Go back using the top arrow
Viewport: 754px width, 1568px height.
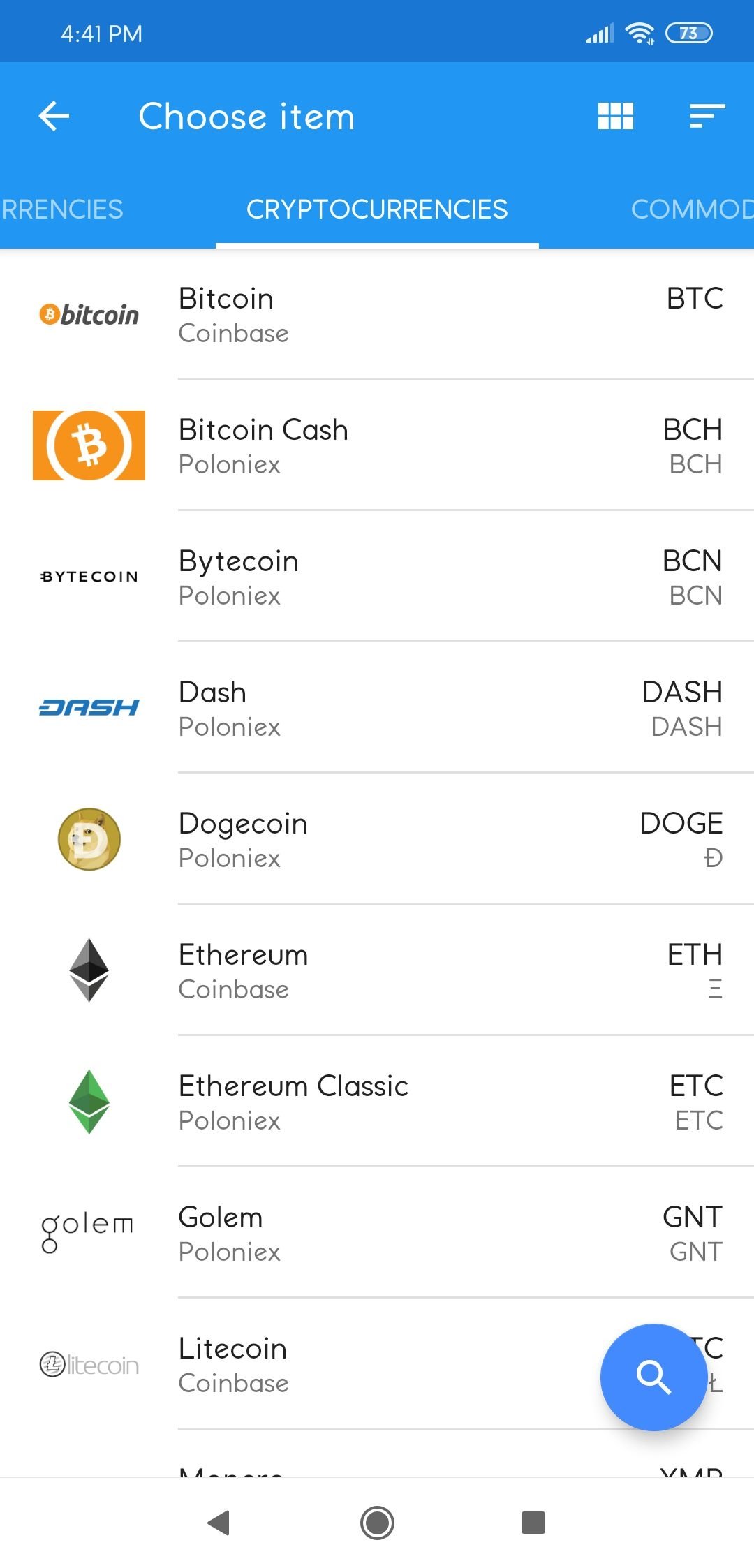(x=54, y=116)
